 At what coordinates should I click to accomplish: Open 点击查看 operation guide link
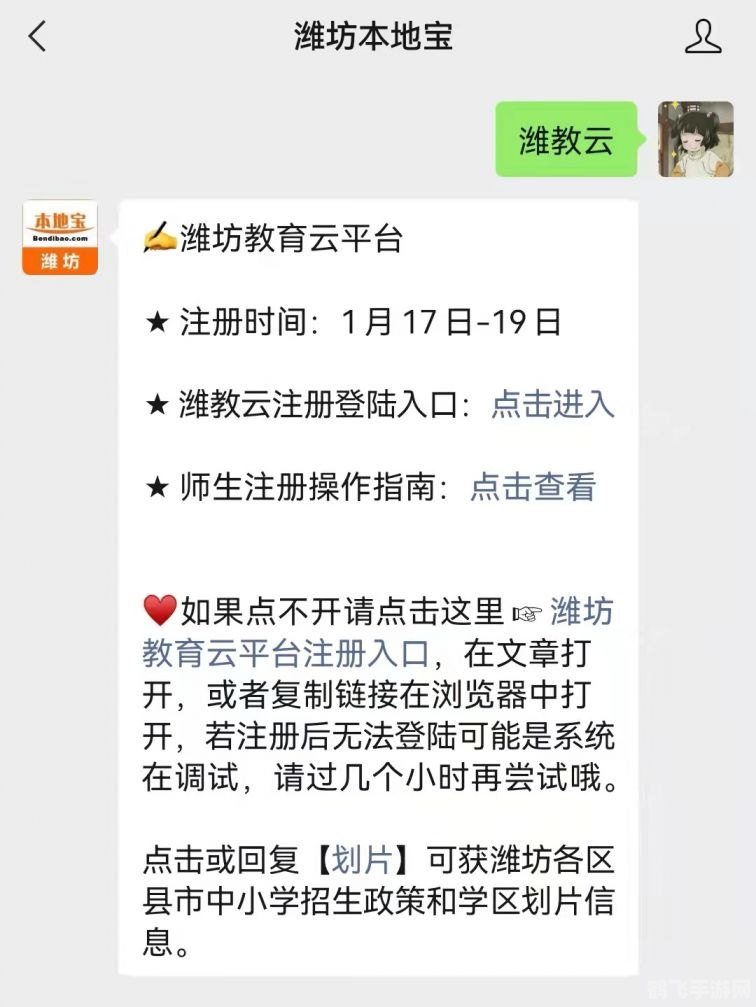[533, 487]
